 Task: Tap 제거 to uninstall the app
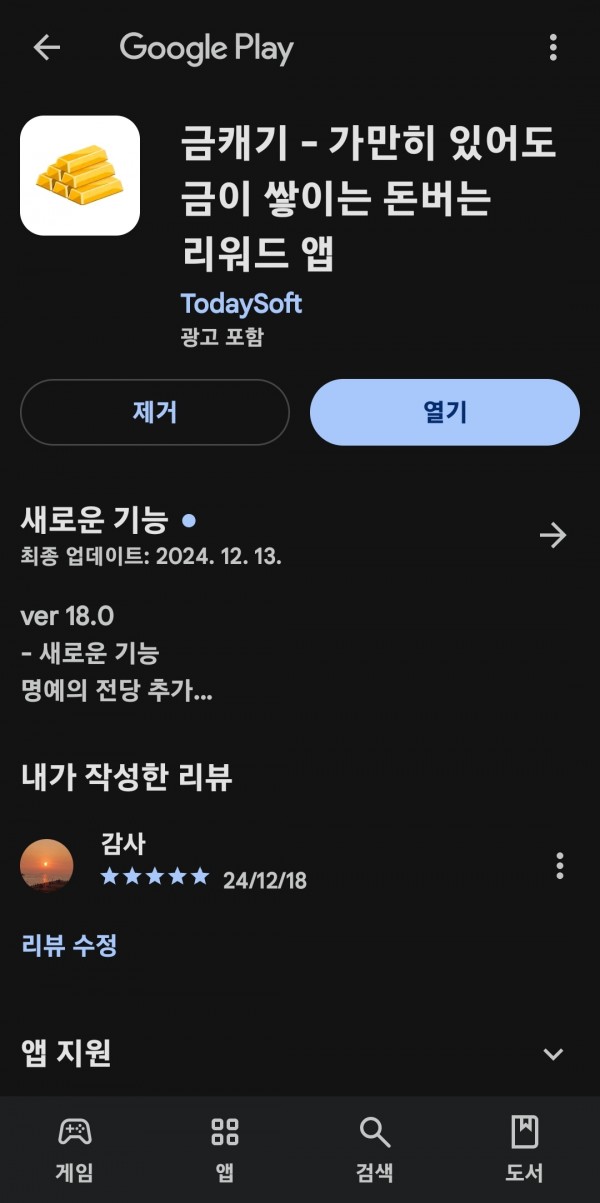[x=155, y=412]
